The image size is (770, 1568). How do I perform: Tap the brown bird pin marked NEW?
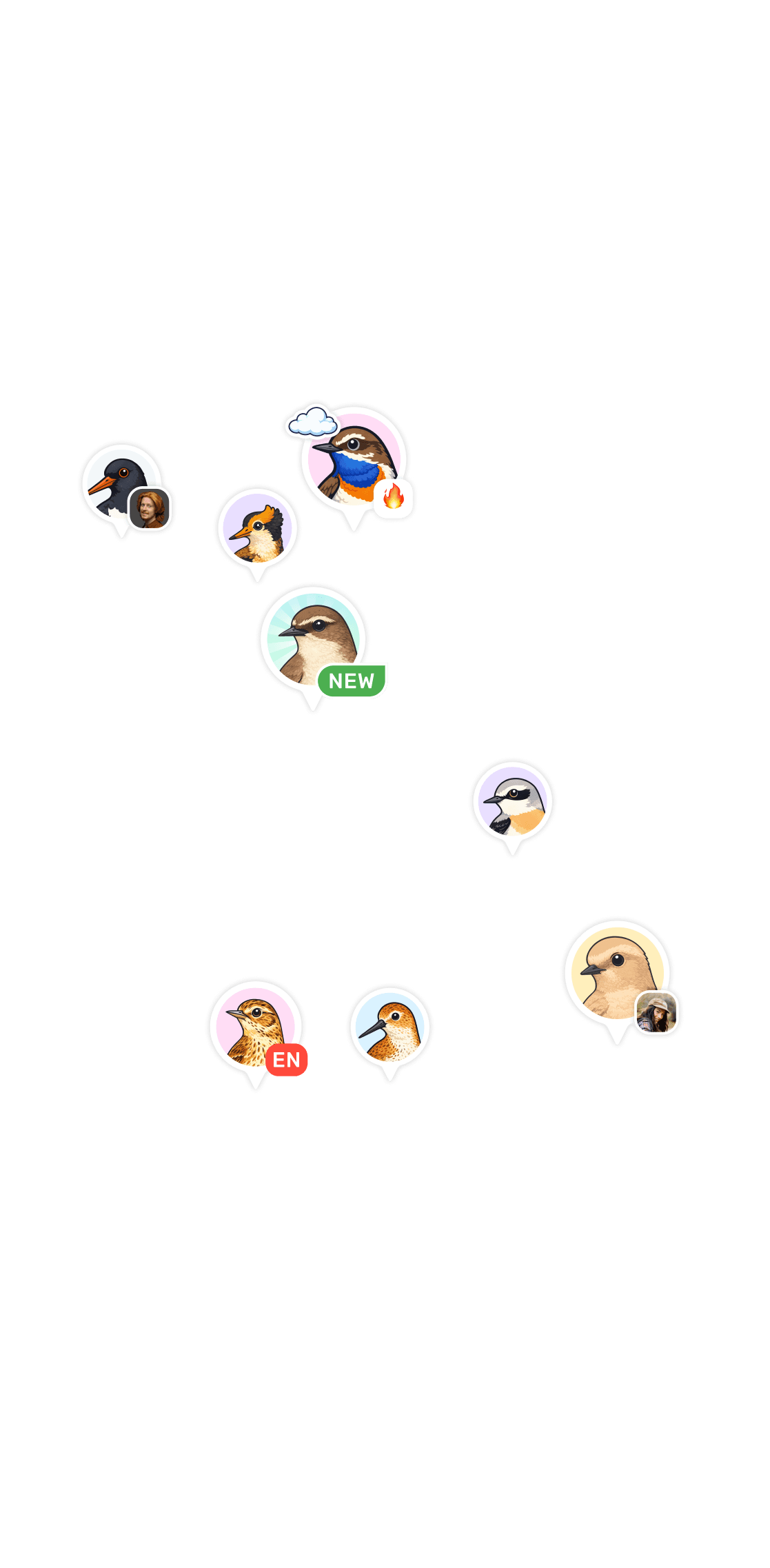[313, 640]
